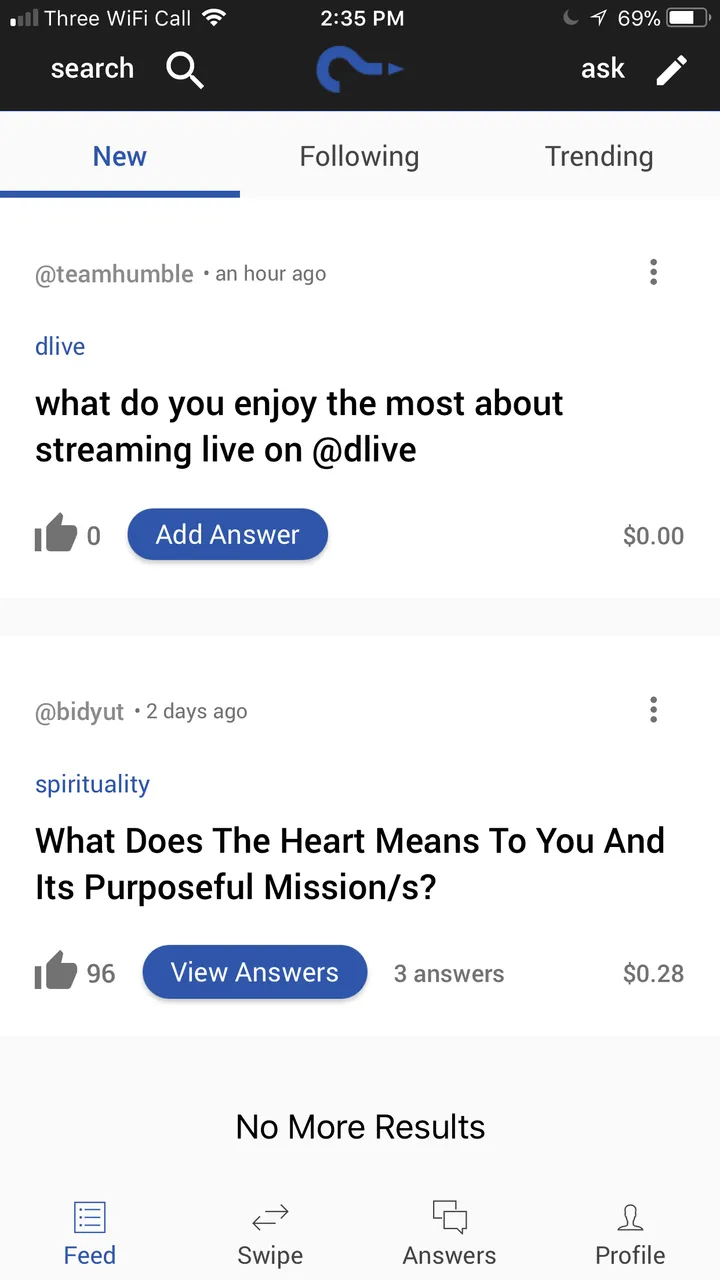This screenshot has height=1280, width=720.
Task: Open the Answers tab in bottom bar
Action: [x=449, y=1235]
